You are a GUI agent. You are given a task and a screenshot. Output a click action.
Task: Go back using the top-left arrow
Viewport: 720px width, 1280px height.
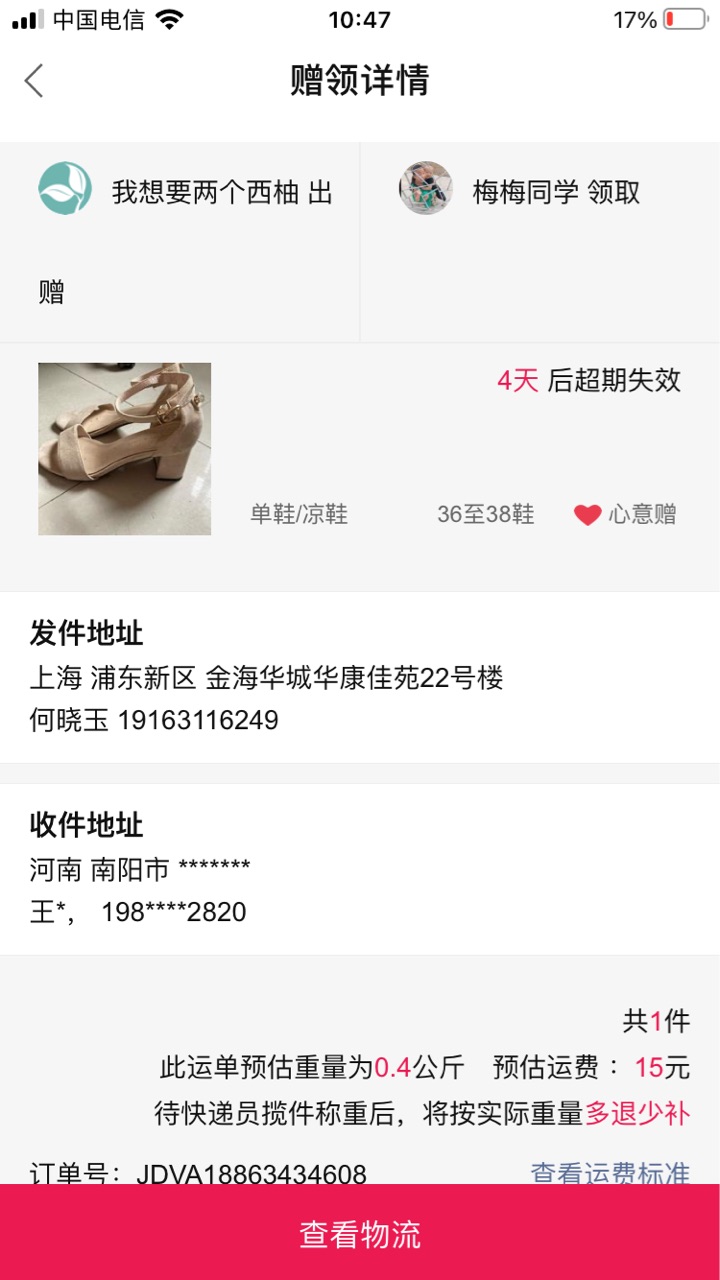(34, 81)
